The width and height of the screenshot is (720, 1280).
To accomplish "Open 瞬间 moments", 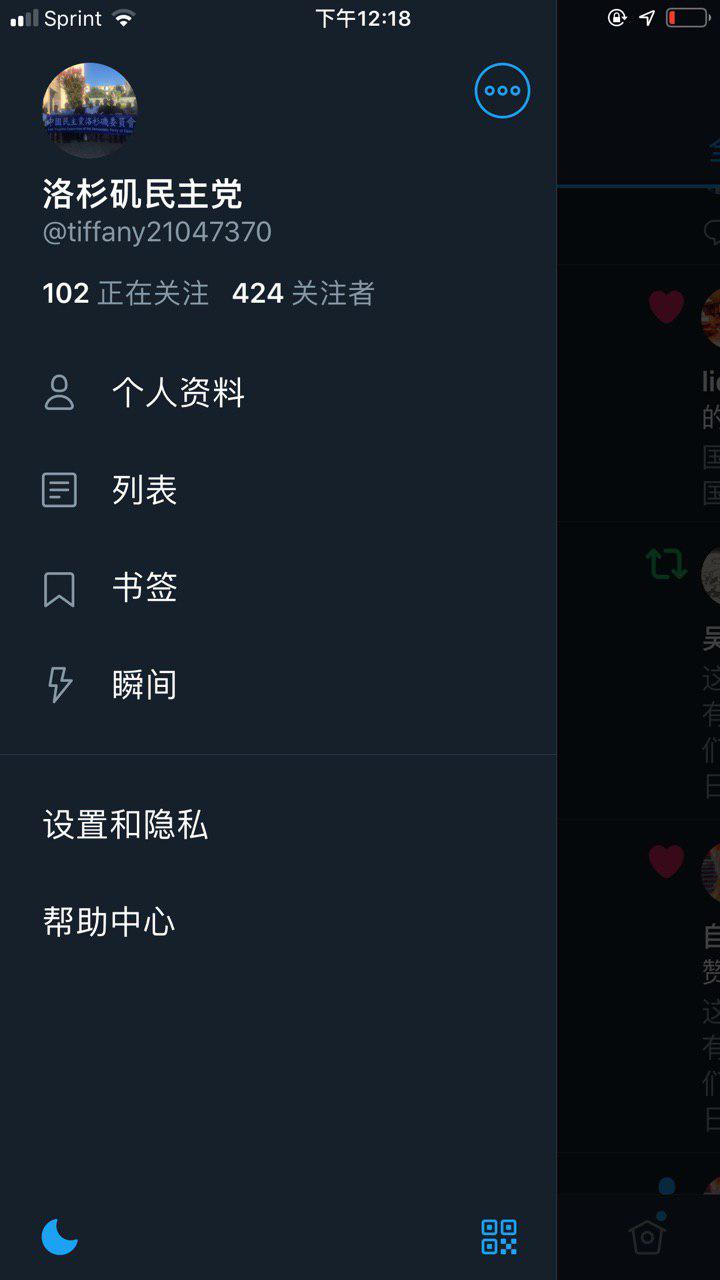I will [x=278, y=685].
